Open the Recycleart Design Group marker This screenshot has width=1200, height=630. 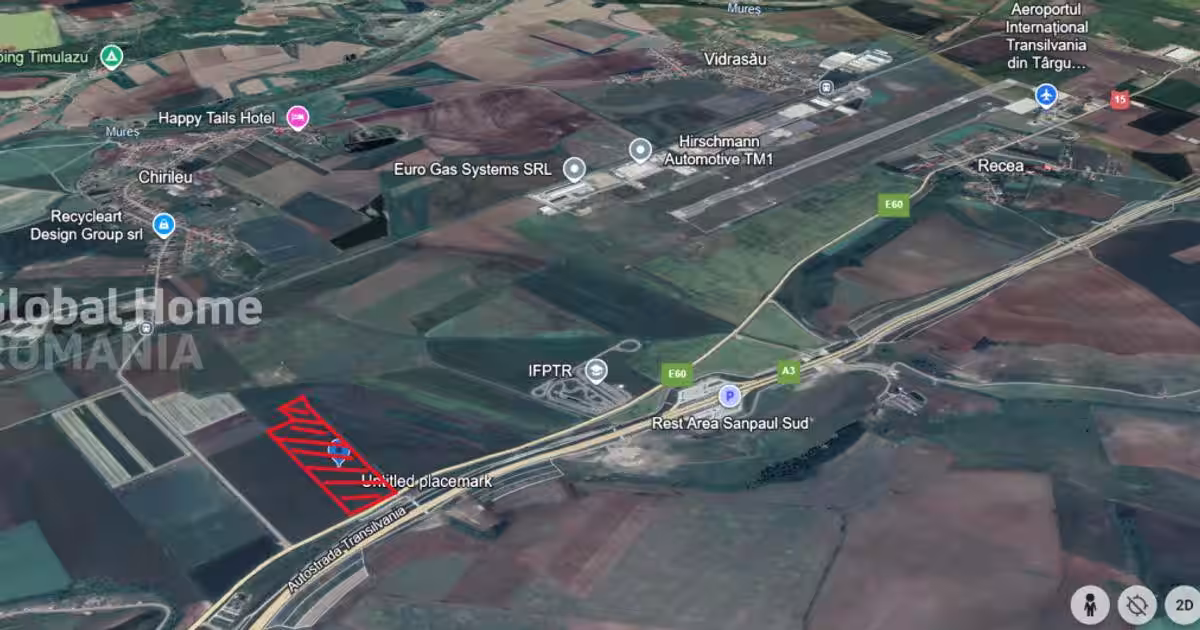[x=164, y=225]
